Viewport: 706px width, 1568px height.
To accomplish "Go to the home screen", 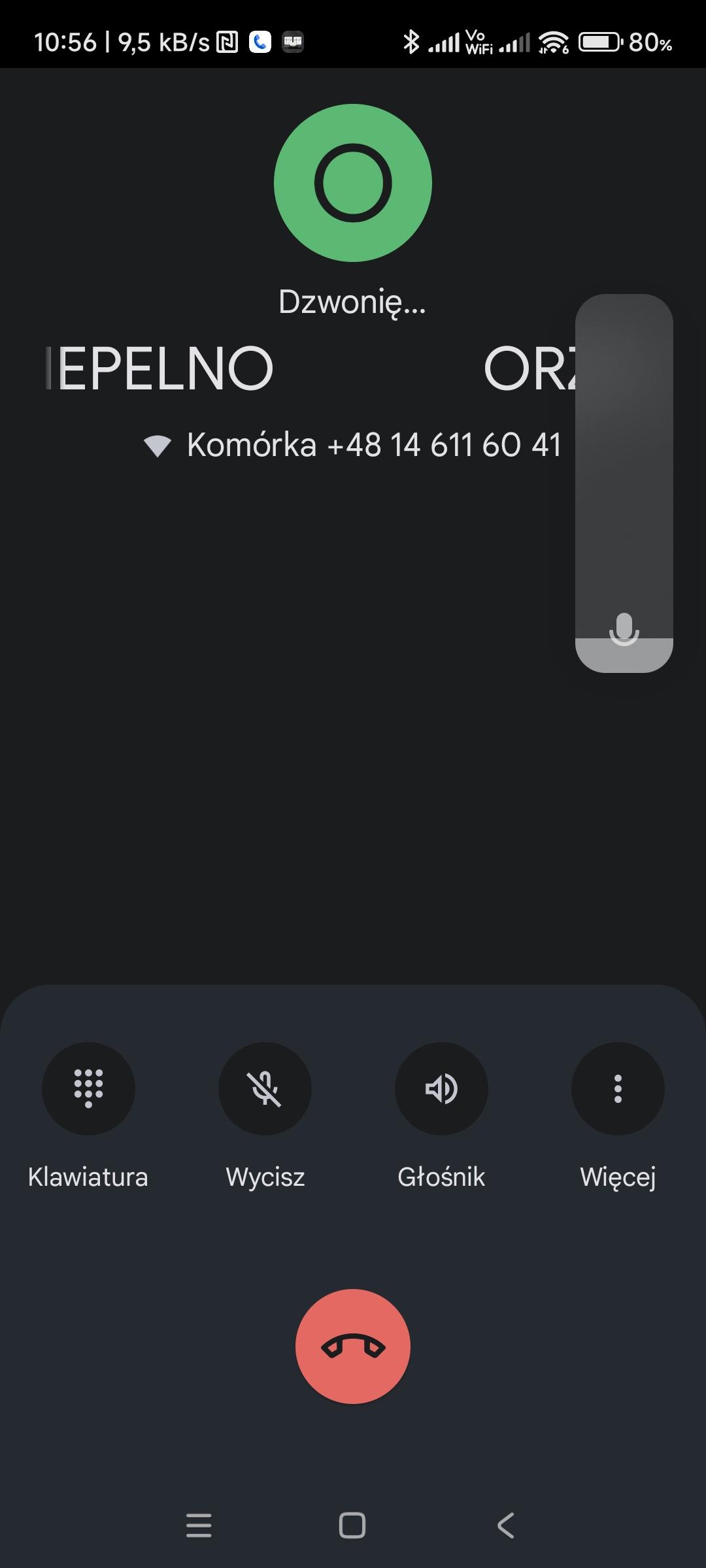I will [x=352, y=1526].
